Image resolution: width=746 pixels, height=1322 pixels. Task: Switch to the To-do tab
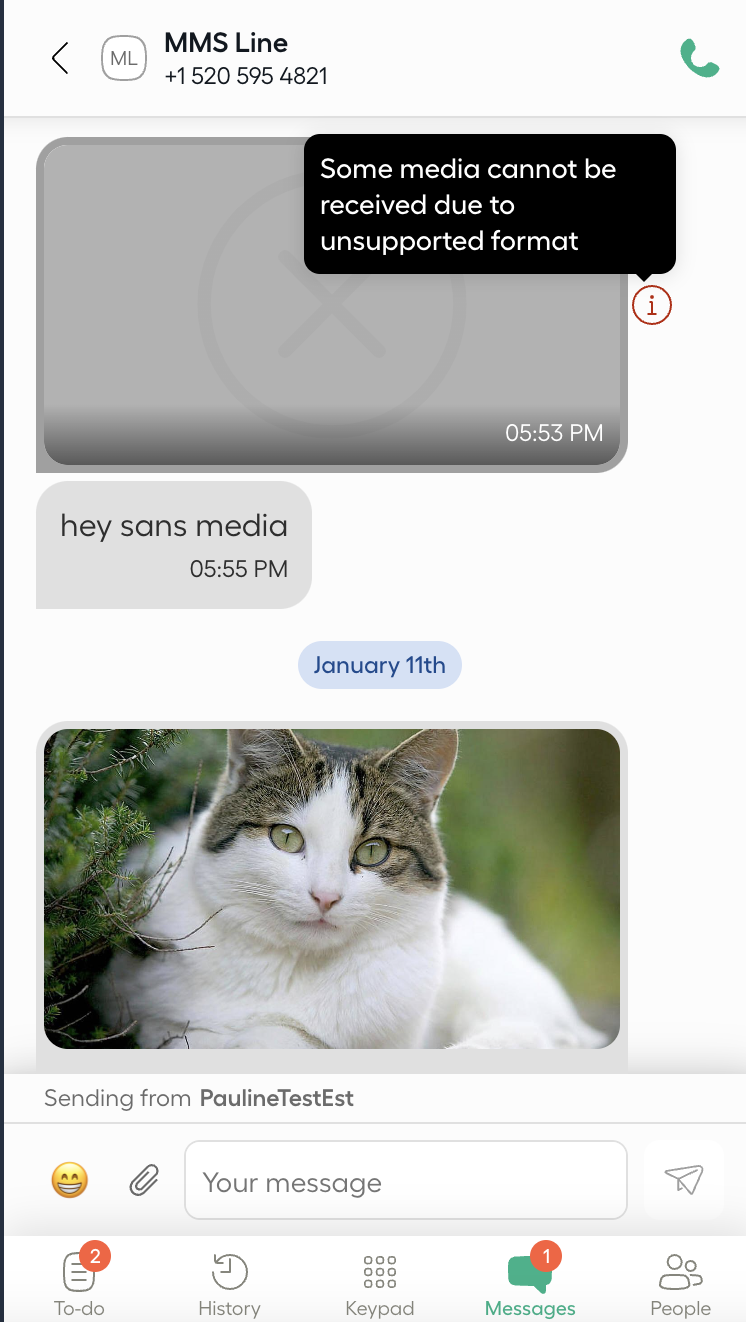79,1284
